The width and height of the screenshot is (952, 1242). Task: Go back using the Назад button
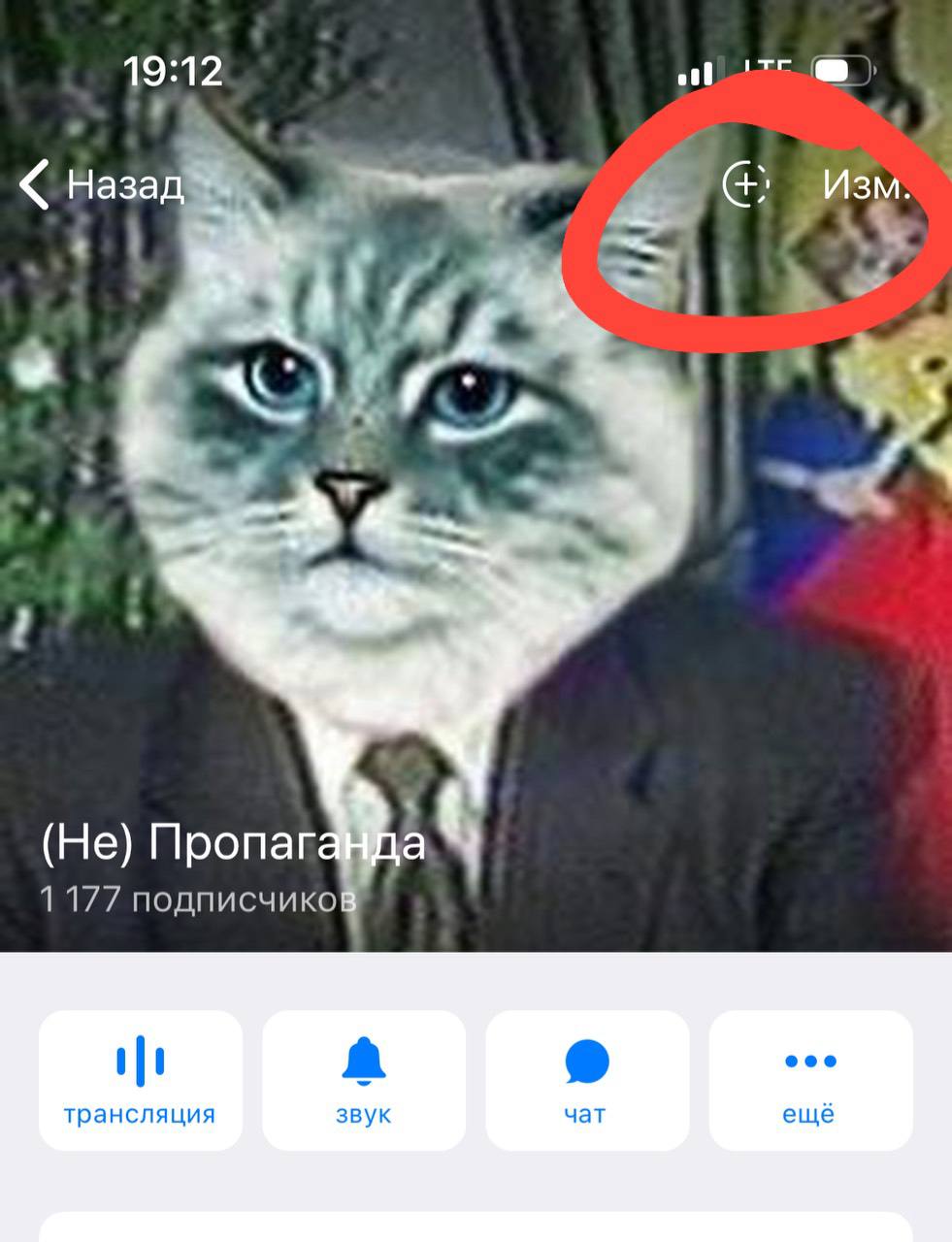pyautogui.click(x=102, y=184)
